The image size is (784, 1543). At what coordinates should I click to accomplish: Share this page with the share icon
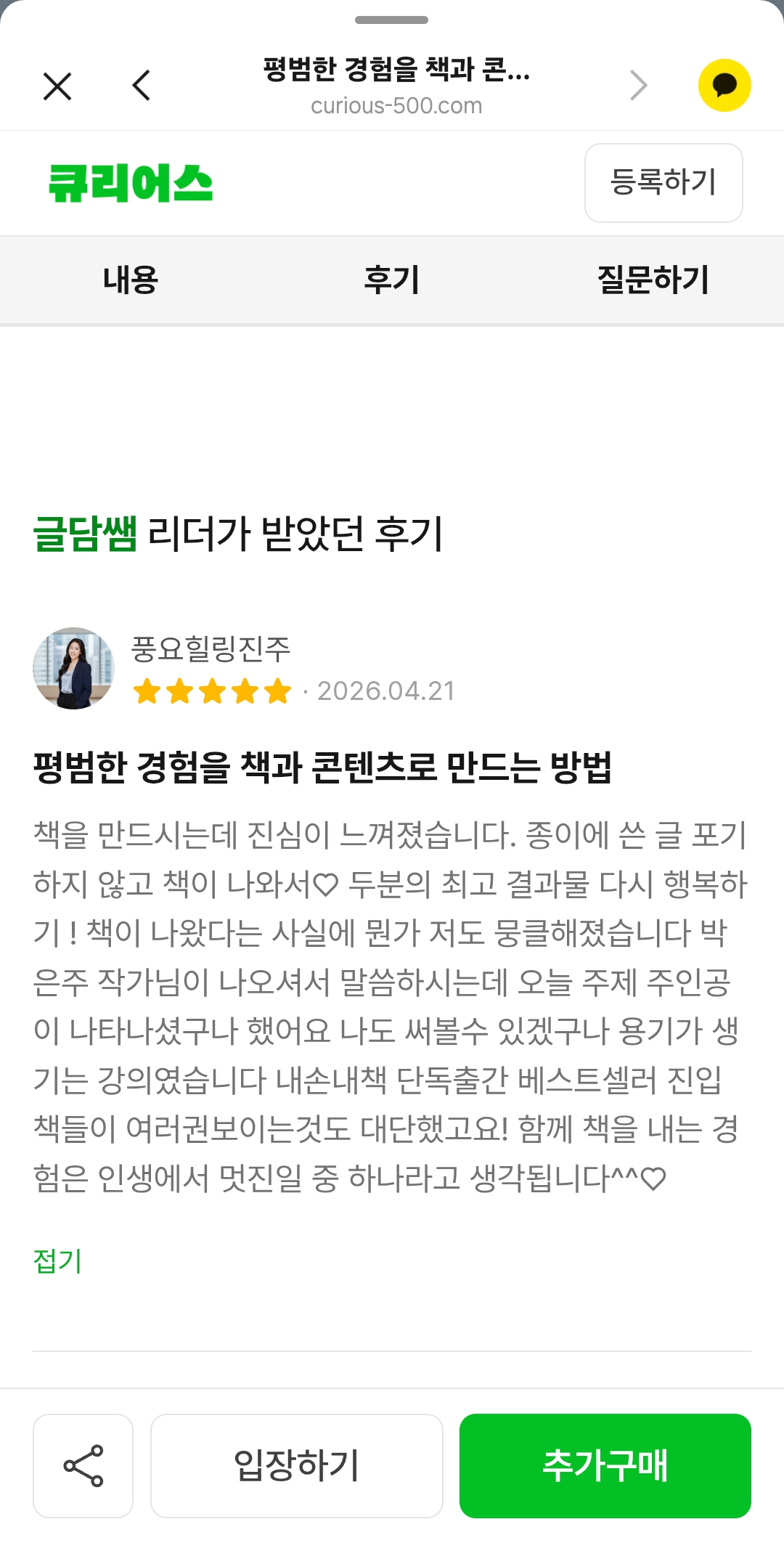click(83, 1465)
